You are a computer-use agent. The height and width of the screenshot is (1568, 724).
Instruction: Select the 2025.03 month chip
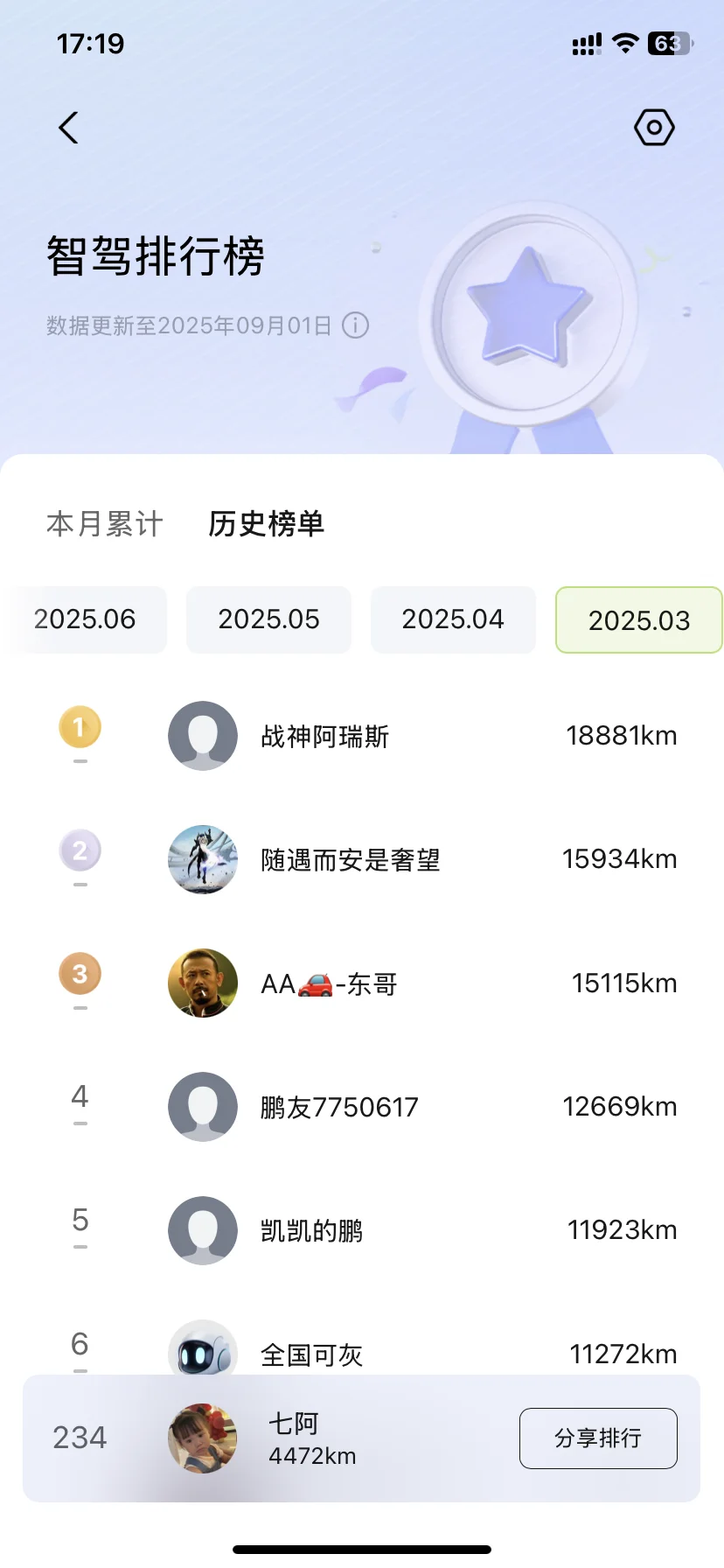click(639, 619)
